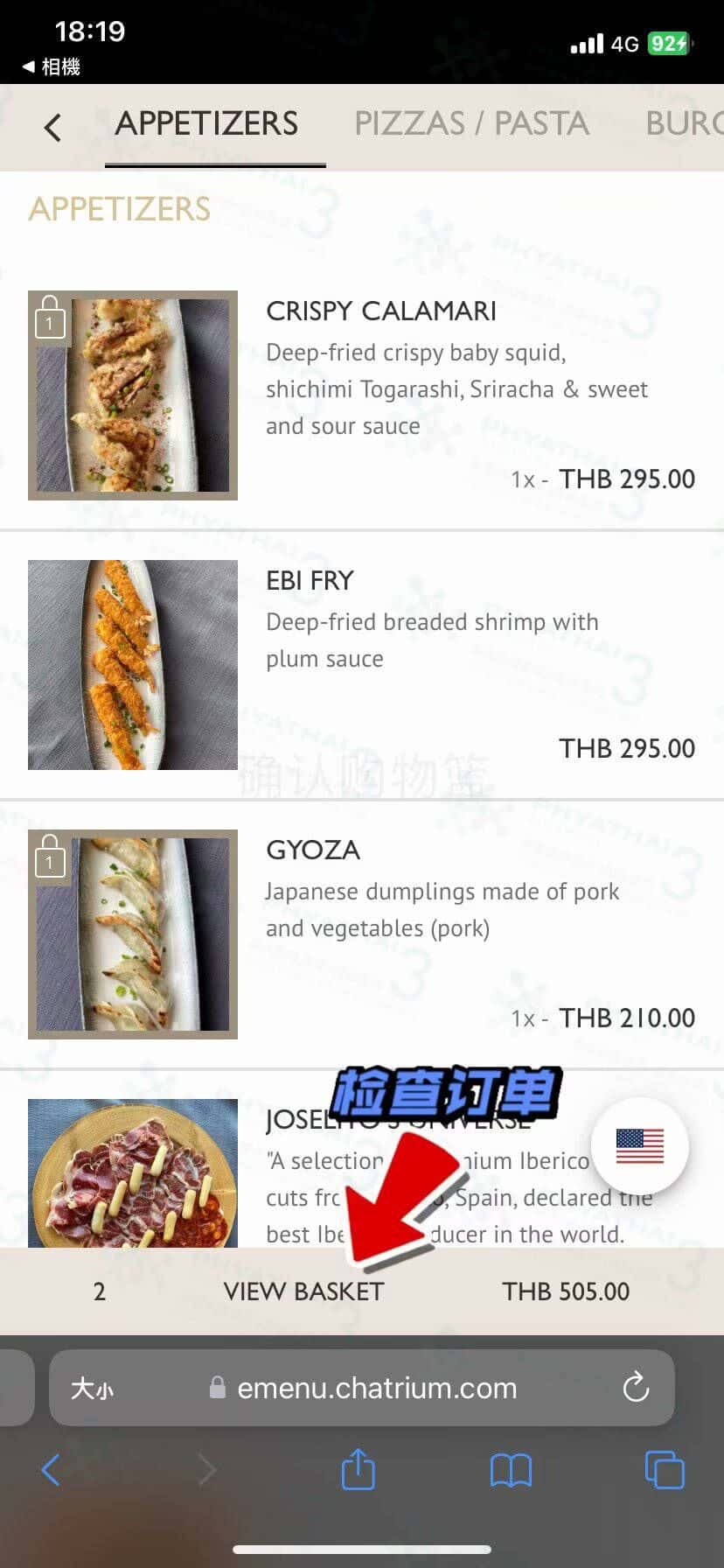The image size is (724, 1568).
Task: Open the Gyoza dumplings item
Action: (313, 850)
